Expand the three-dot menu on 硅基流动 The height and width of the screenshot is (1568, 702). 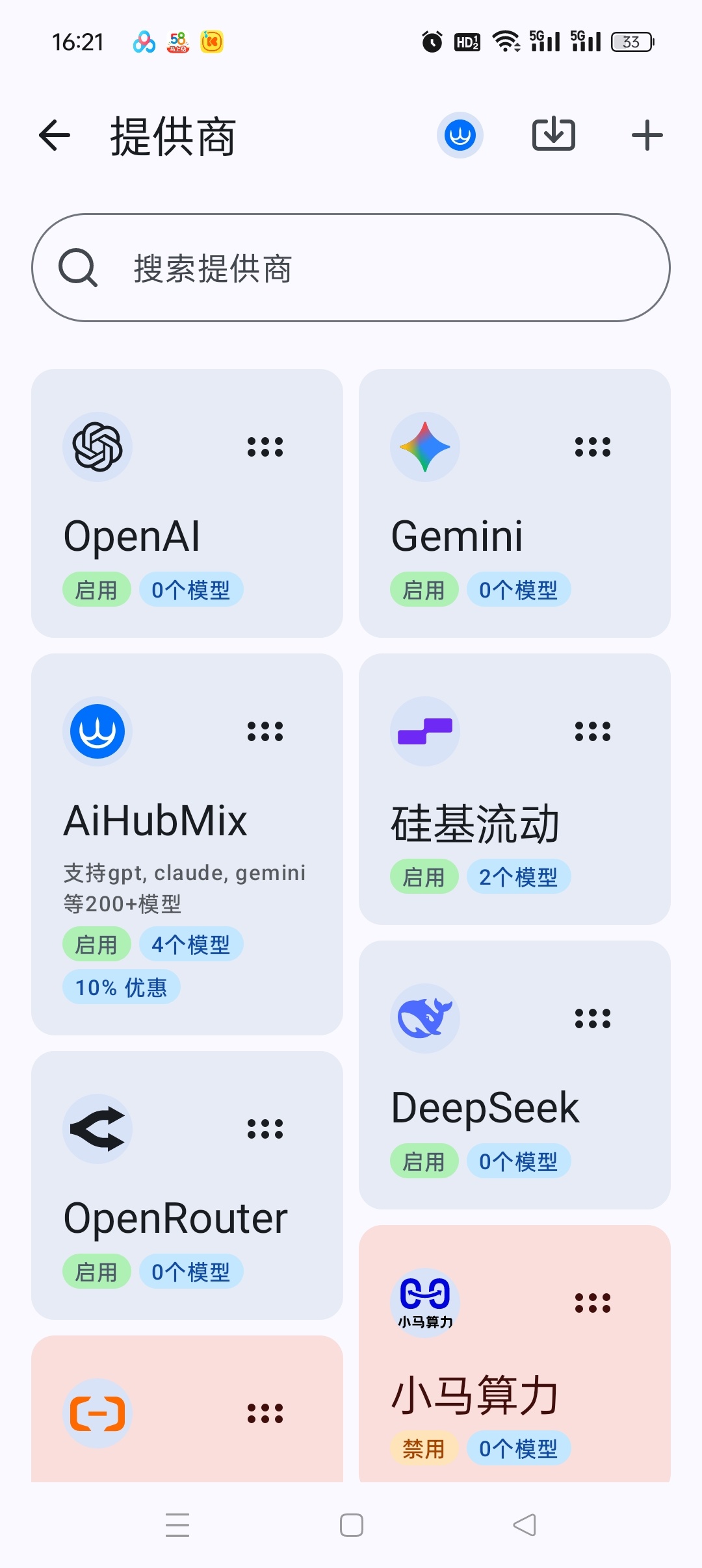coord(591,731)
